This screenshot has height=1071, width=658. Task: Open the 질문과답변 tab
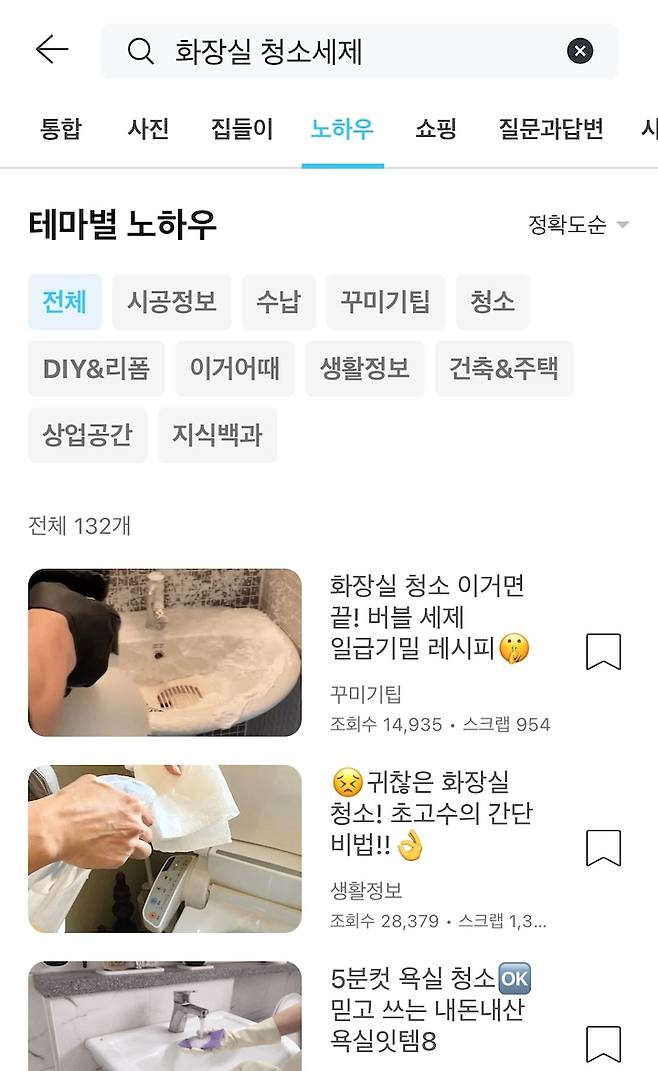click(551, 129)
